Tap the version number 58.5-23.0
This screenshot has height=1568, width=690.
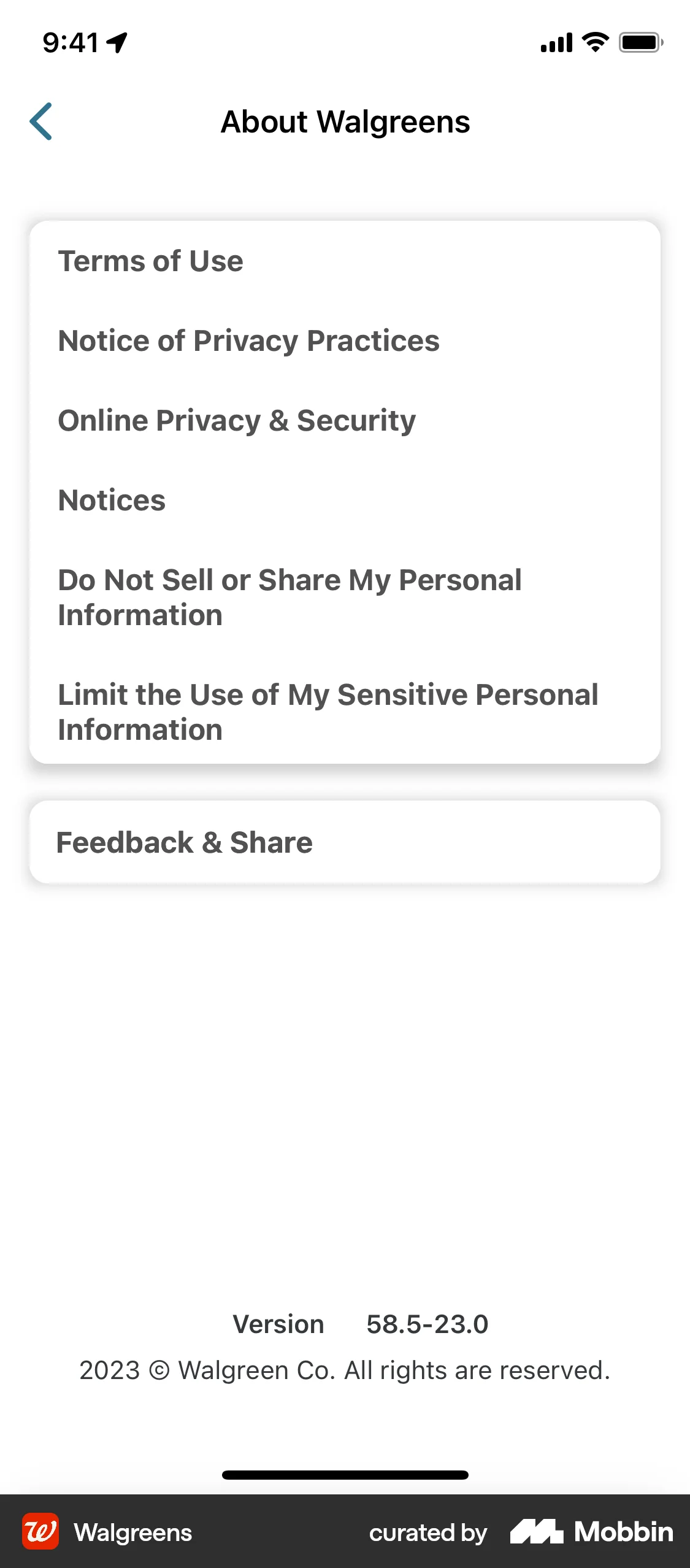point(426,1324)
